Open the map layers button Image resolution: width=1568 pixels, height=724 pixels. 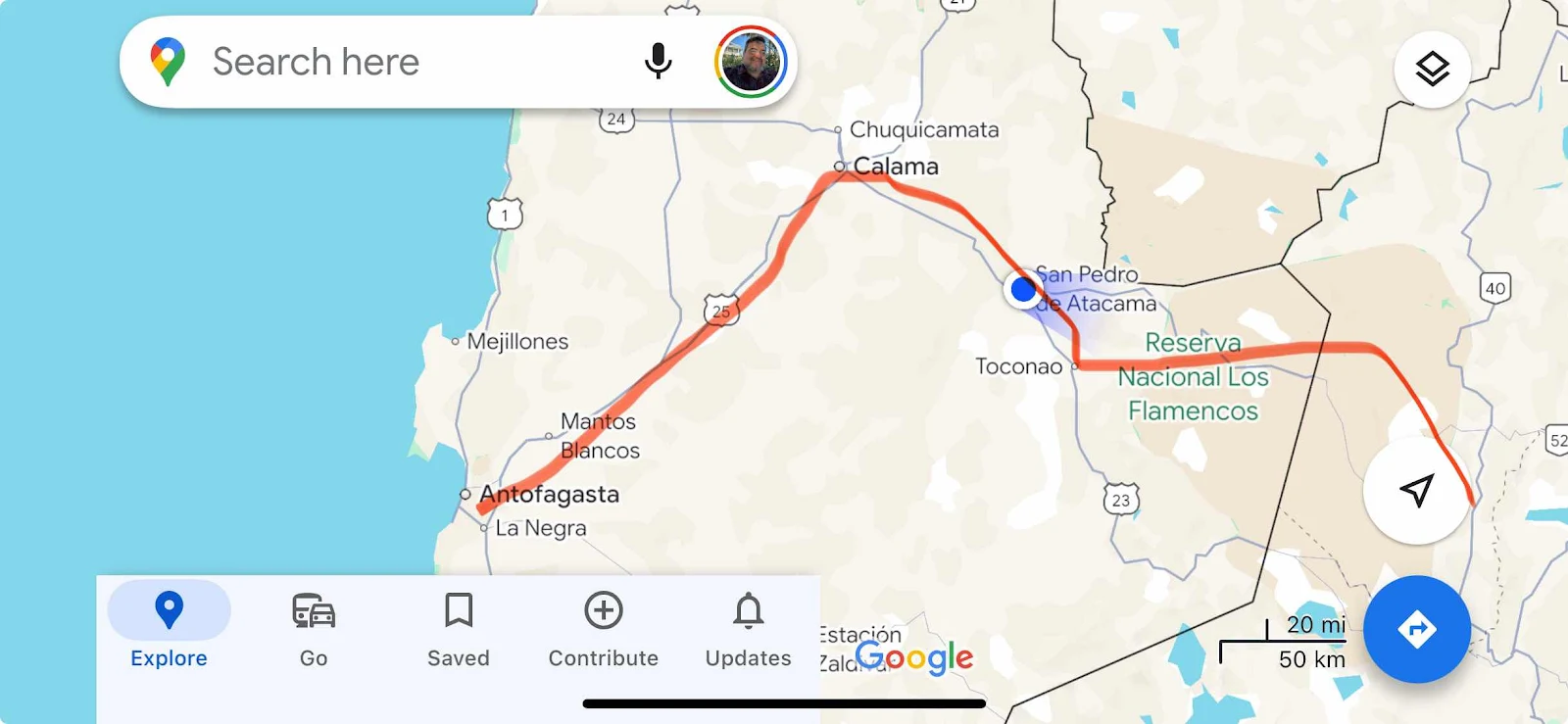pos(1432,70)
